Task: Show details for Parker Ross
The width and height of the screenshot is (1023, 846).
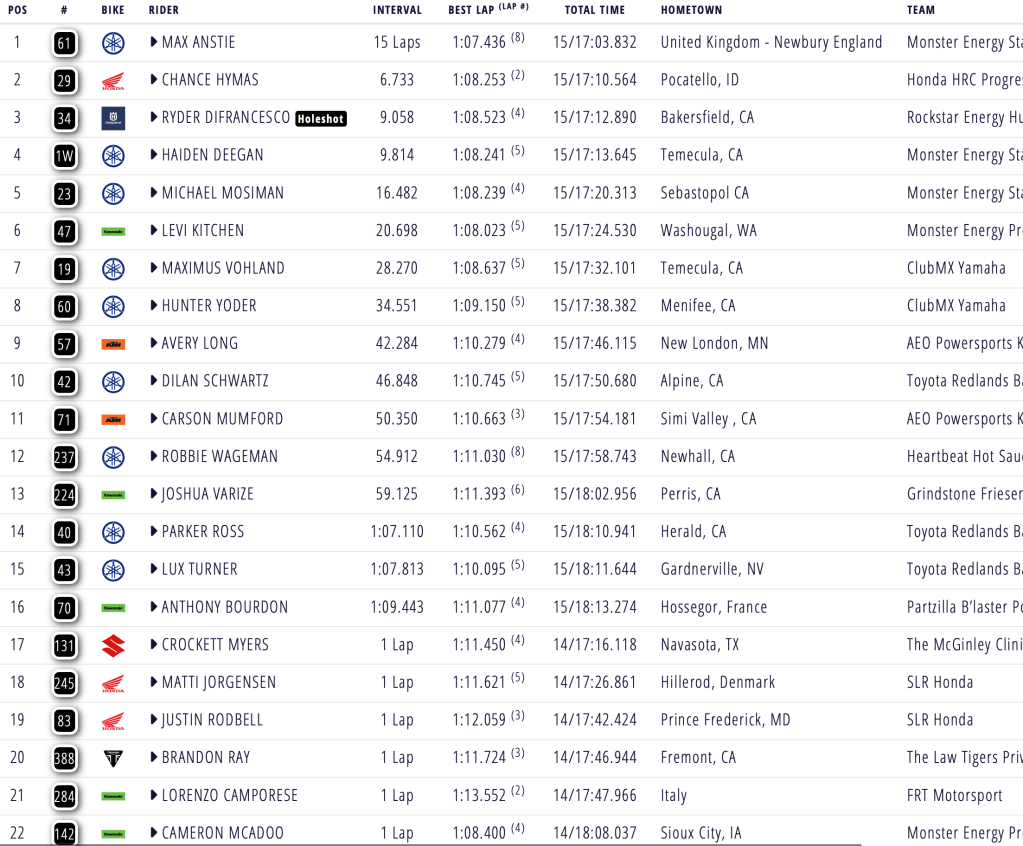Action: coord(154,532)
